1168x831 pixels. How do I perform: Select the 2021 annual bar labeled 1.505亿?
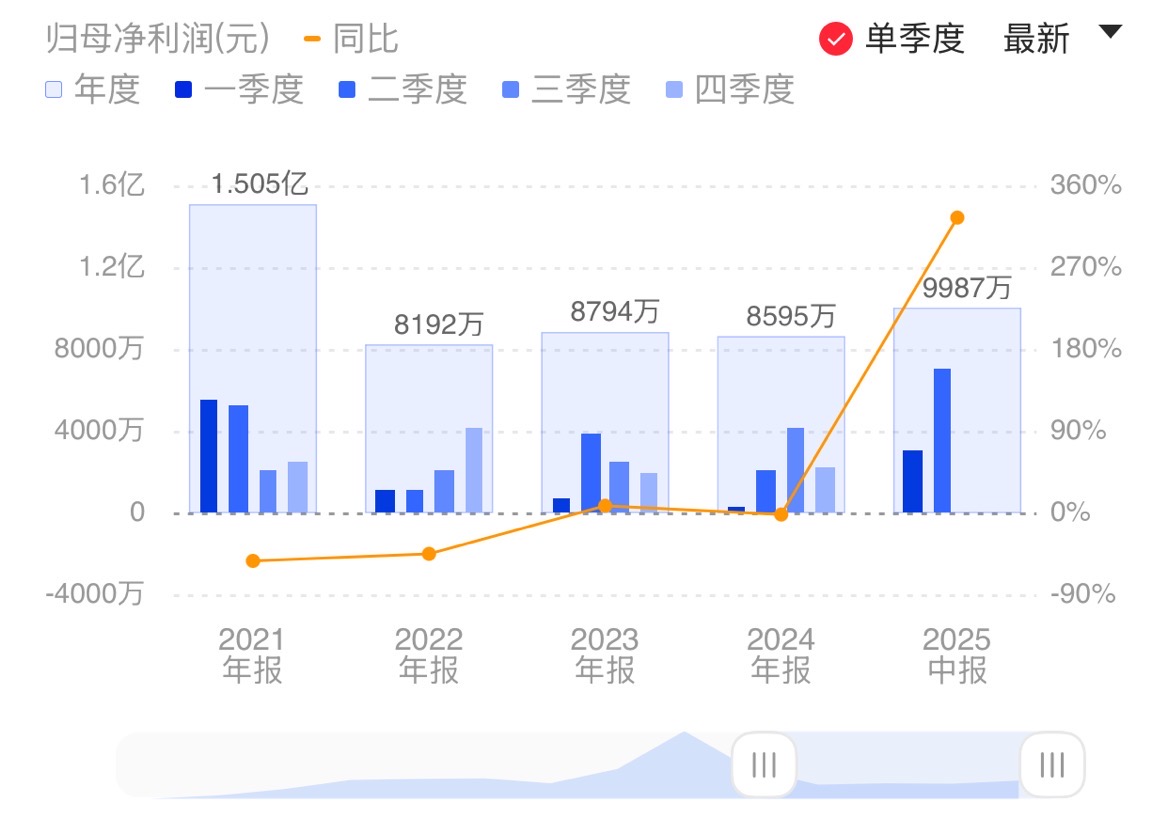coord(253,300)
